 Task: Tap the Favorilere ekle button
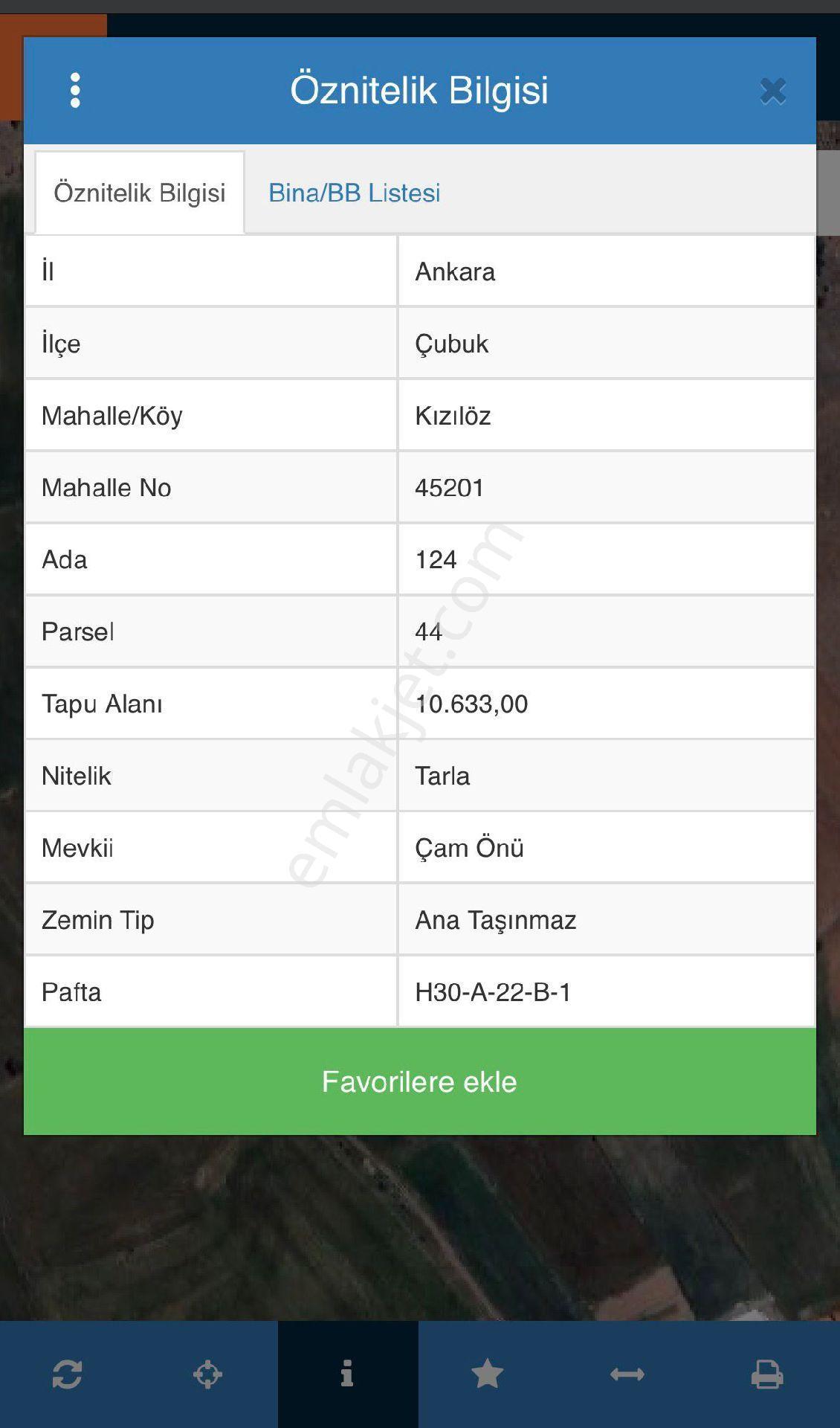point(419,1081)
